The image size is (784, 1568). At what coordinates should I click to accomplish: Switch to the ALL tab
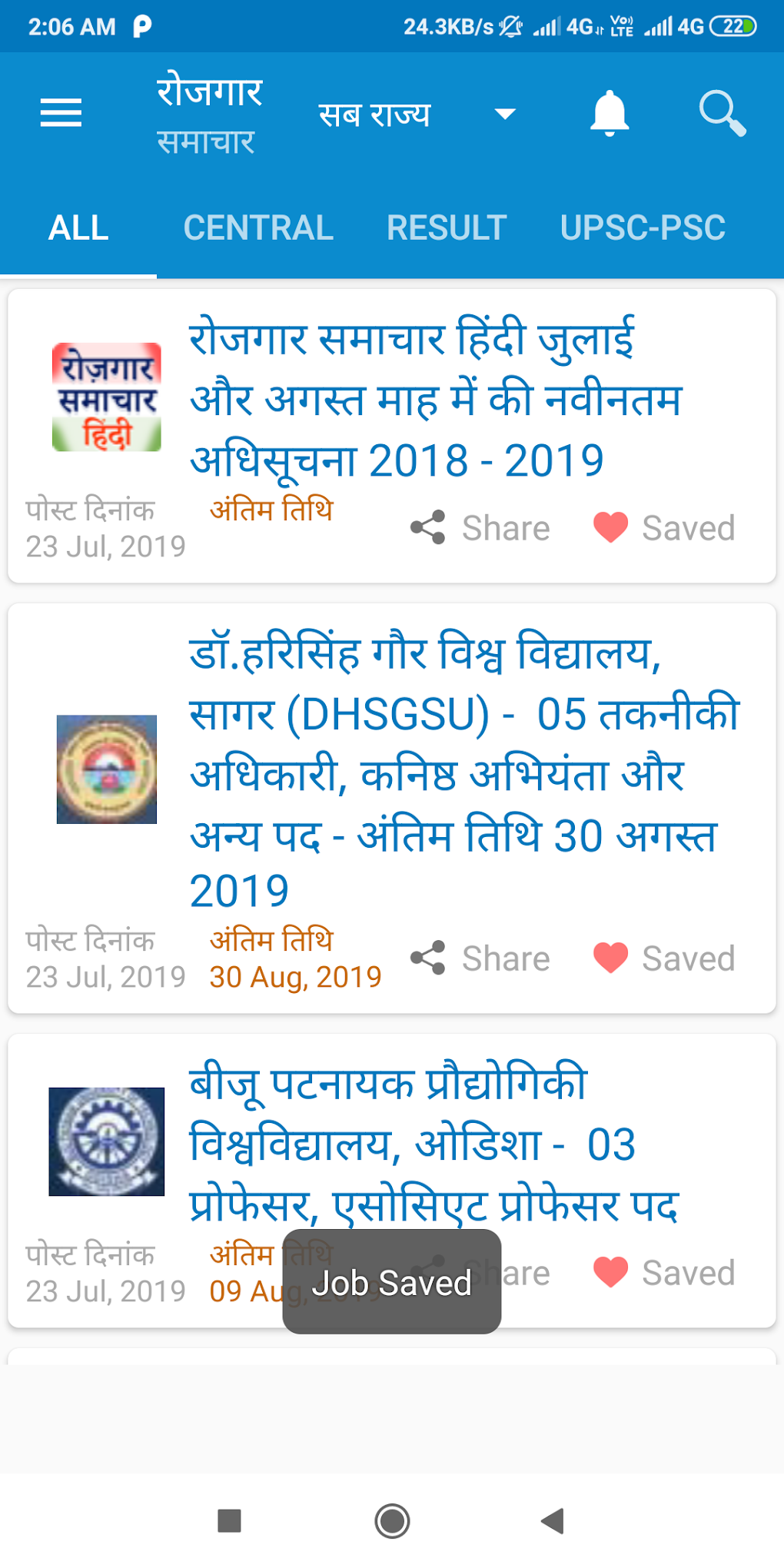pos(78,228)
